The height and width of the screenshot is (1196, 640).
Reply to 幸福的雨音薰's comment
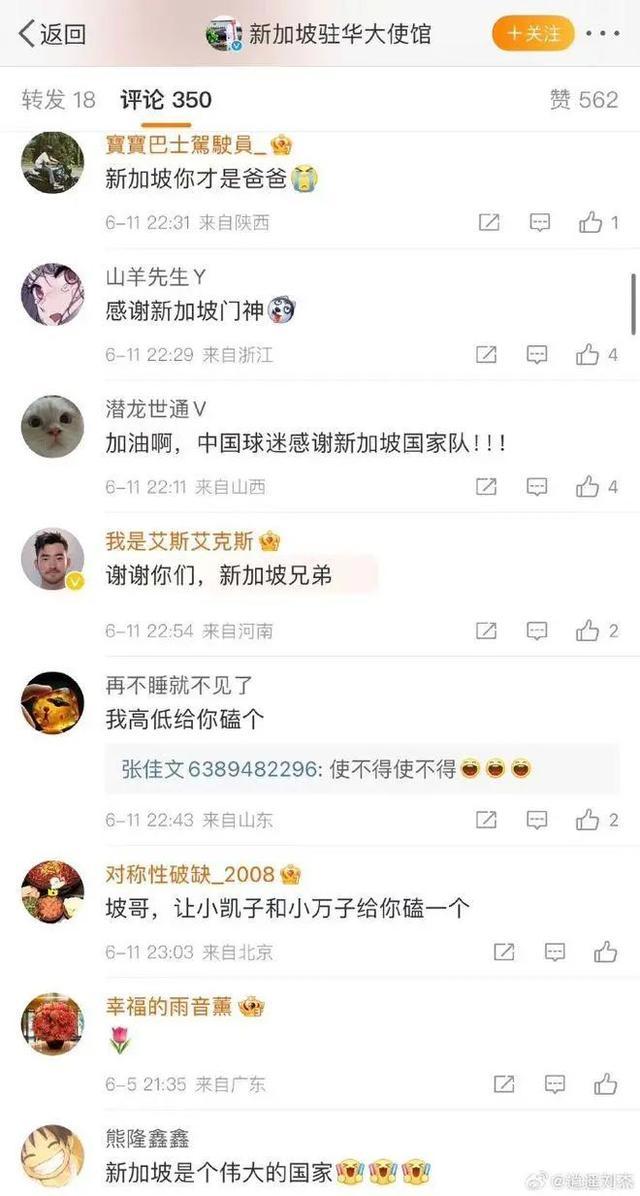point(555,1084)
